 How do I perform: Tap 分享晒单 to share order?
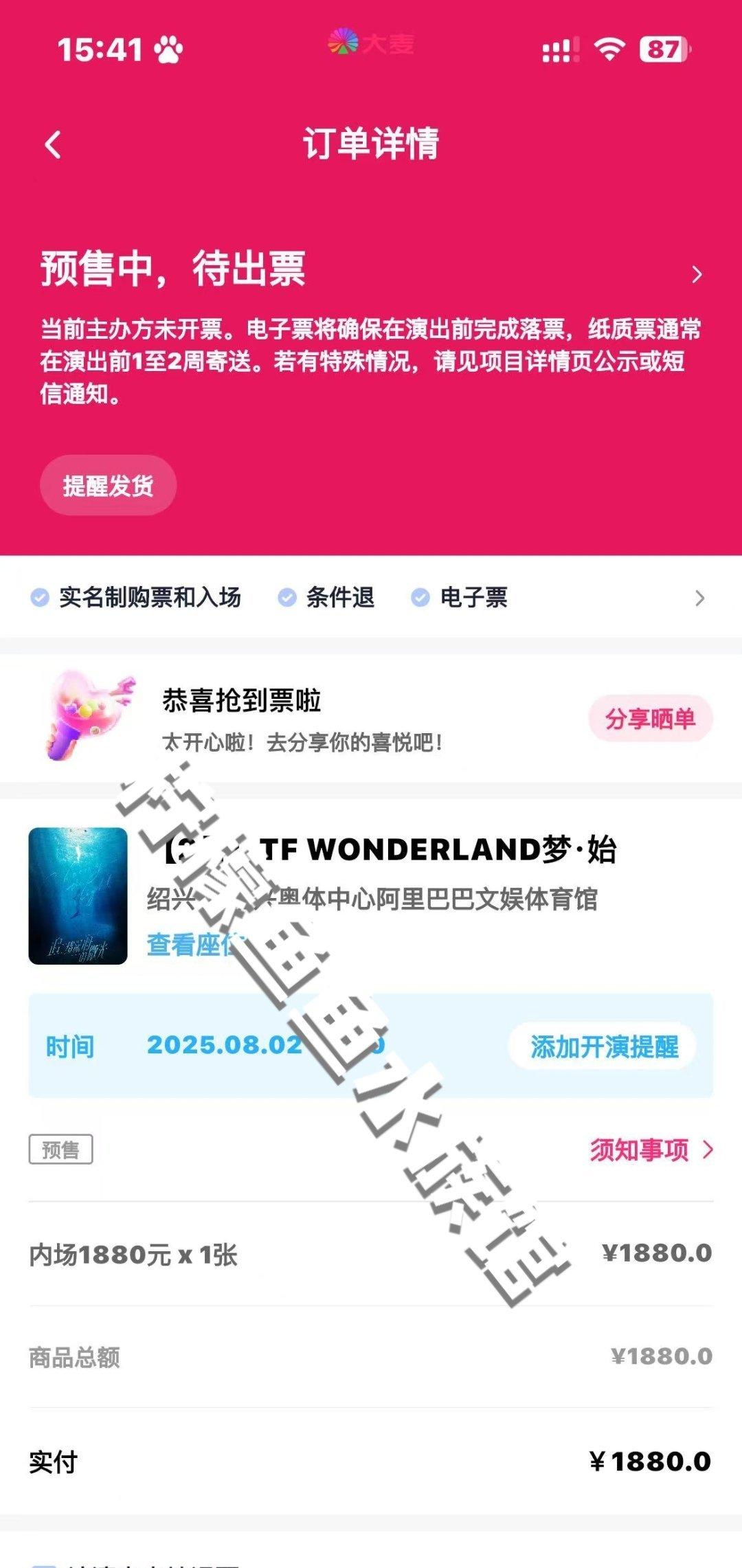click(x=650, y=719)
